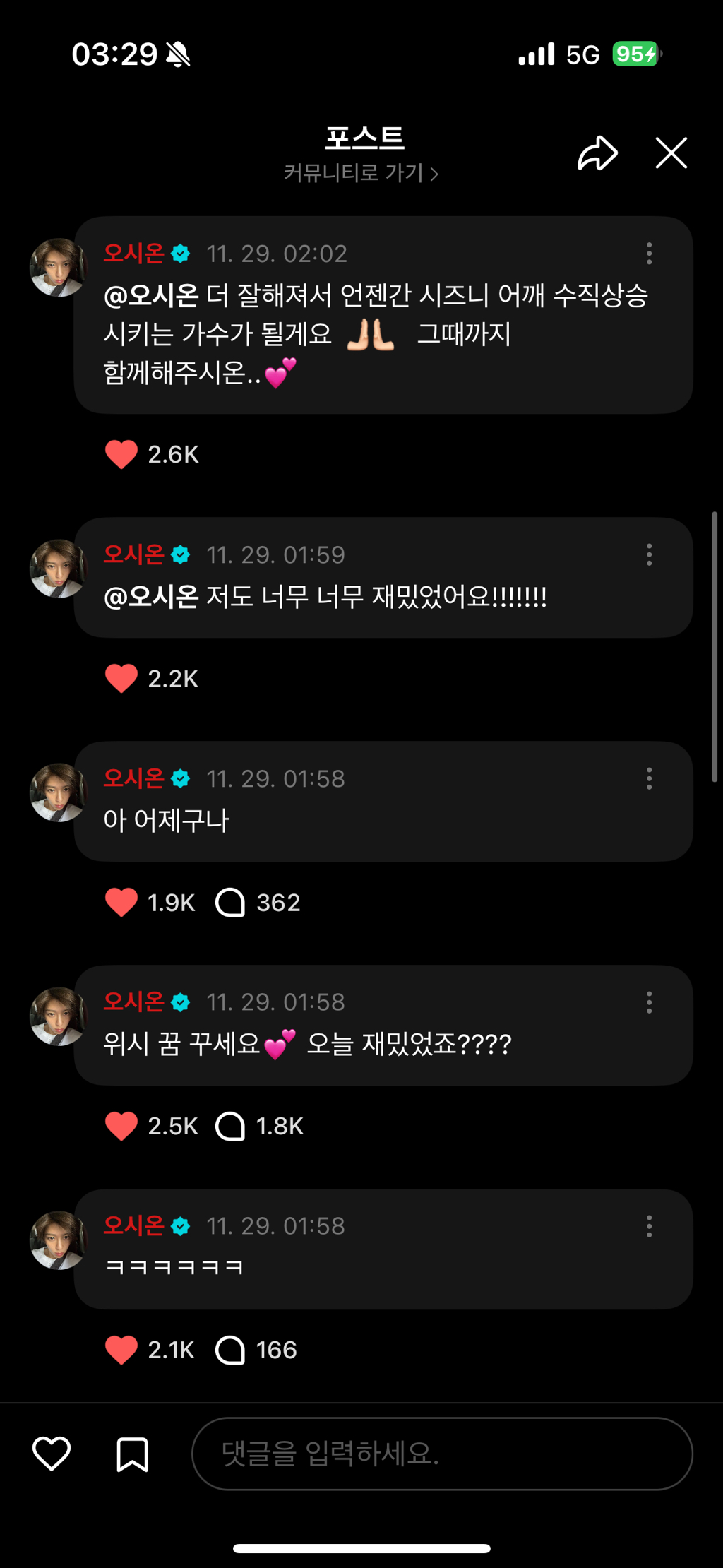The width and height of the screenshot is (723, 1568).
Task: Tap the bookmark icon at the bottom bar
Action: (132, 1455)
